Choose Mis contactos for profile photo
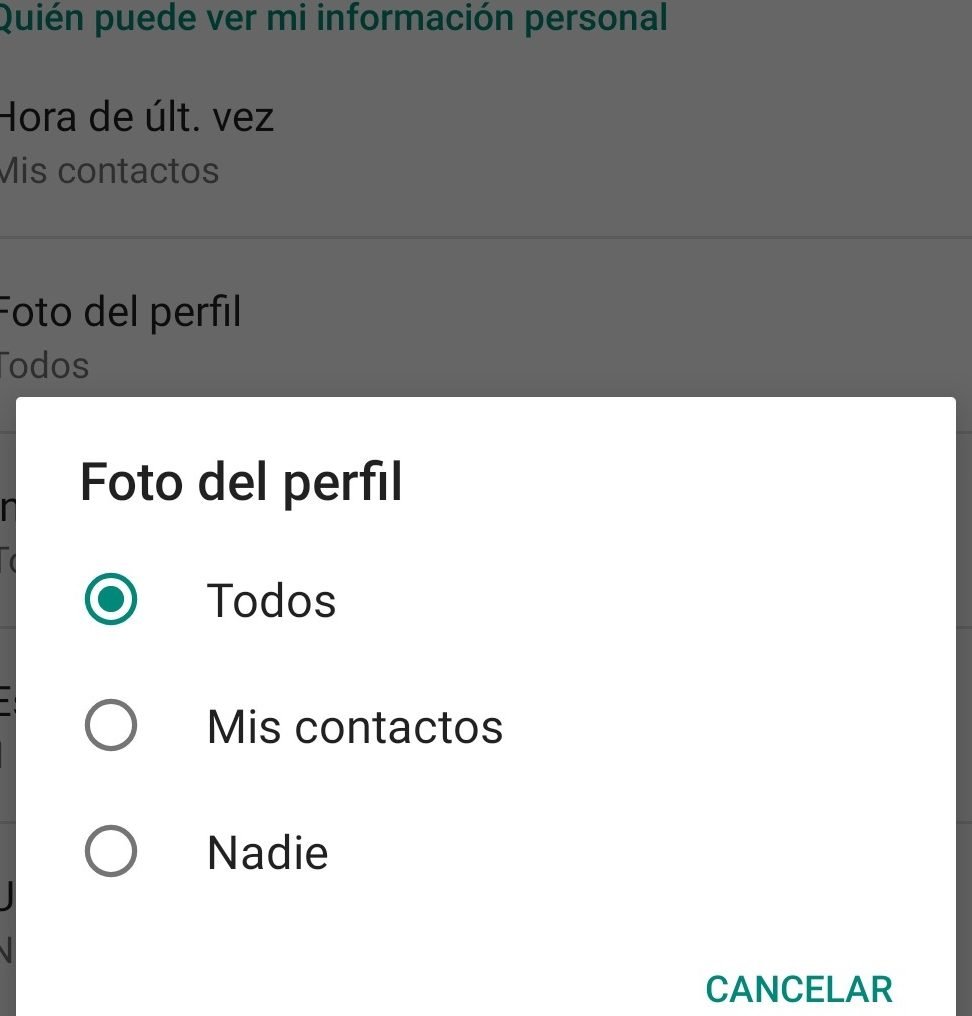The height and width of the screenshot is (1016, 972). click(111, 726)
